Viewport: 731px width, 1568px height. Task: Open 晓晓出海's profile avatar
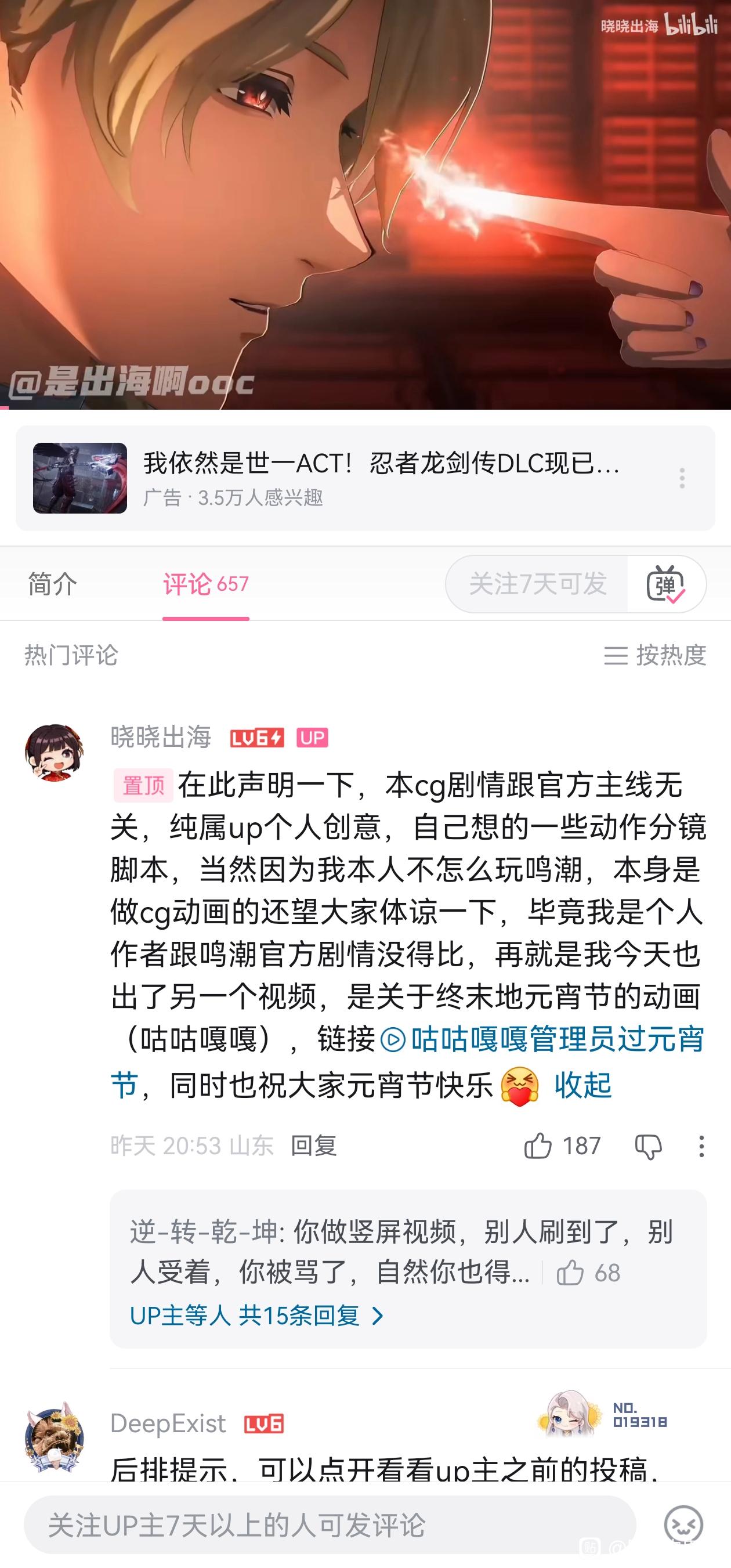point(54,752)
